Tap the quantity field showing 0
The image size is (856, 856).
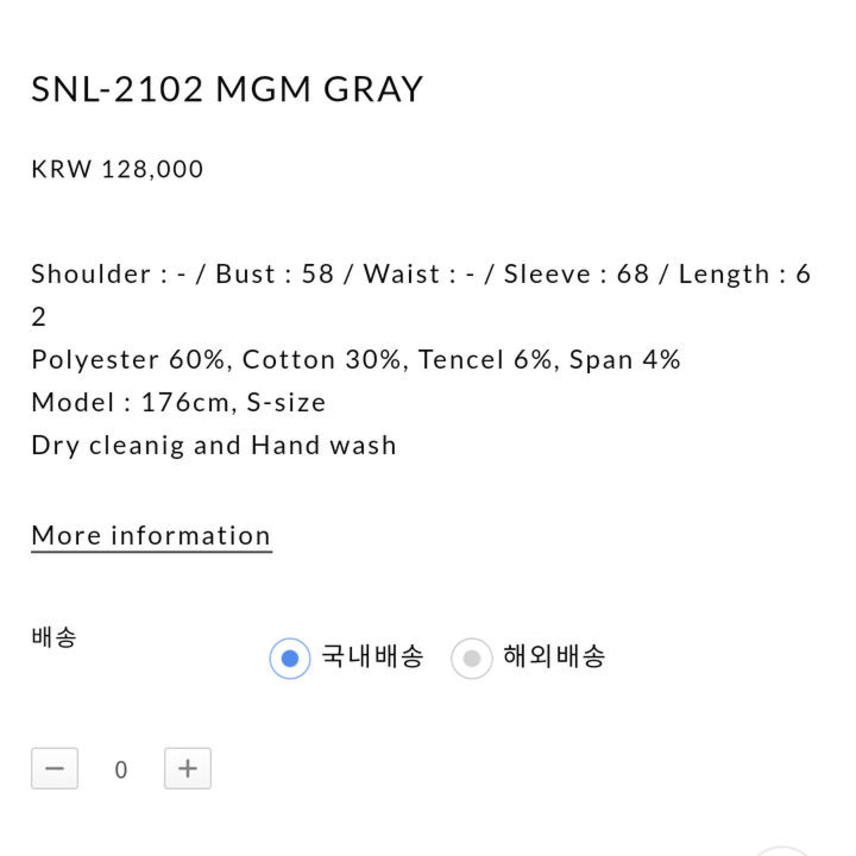pos(121,770)
